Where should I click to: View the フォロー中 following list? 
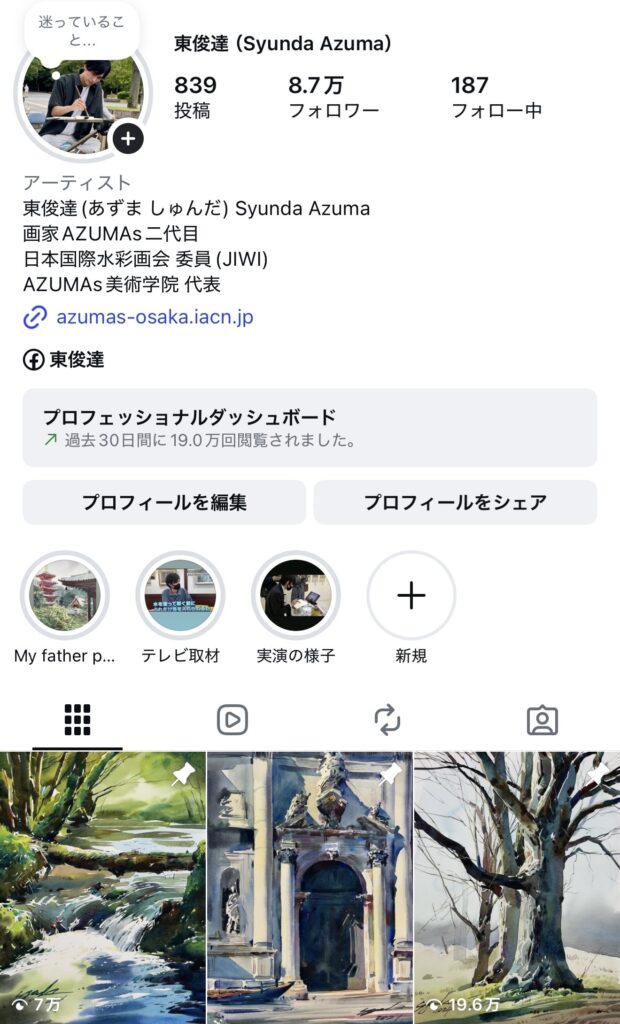tap(496, 97)
